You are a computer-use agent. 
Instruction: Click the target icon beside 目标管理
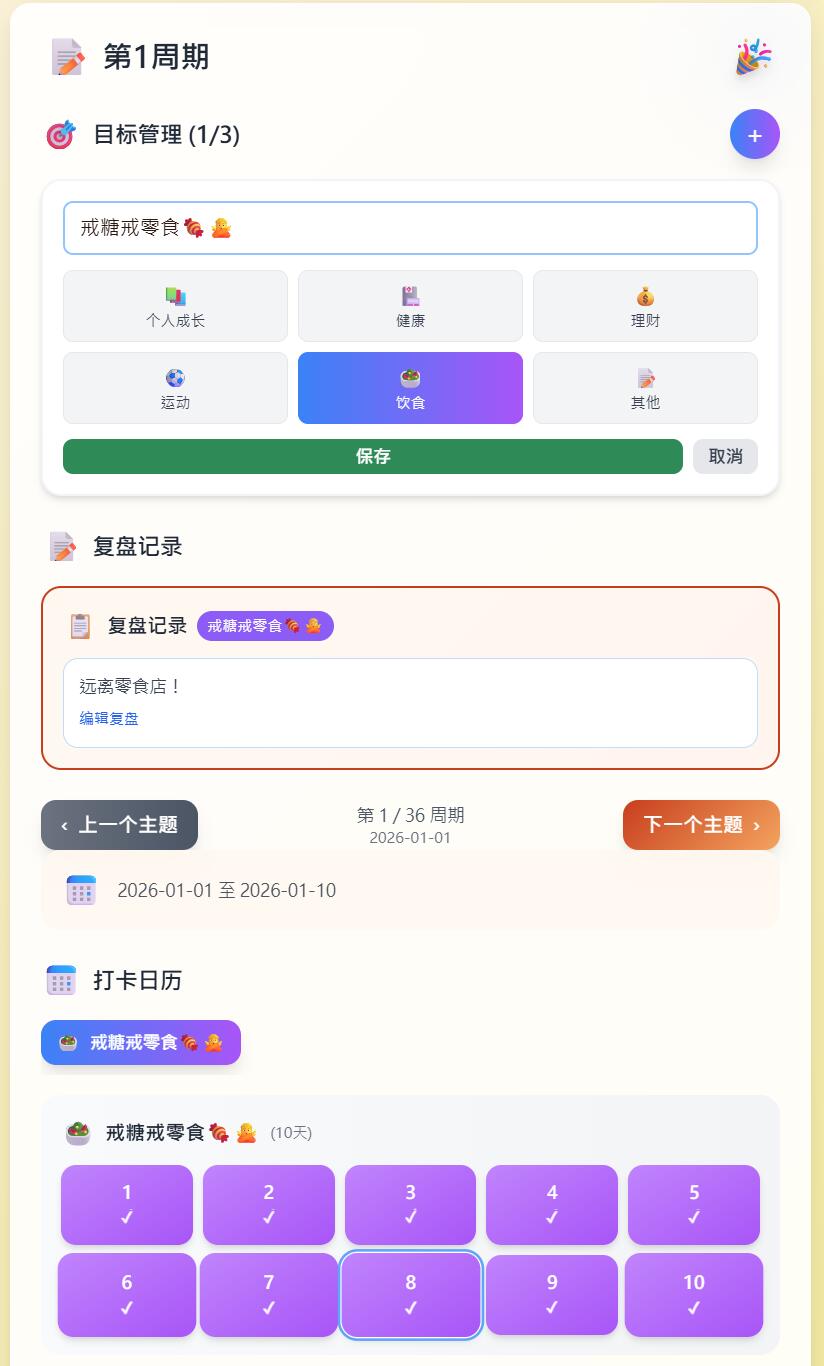(x=60, y=134)
